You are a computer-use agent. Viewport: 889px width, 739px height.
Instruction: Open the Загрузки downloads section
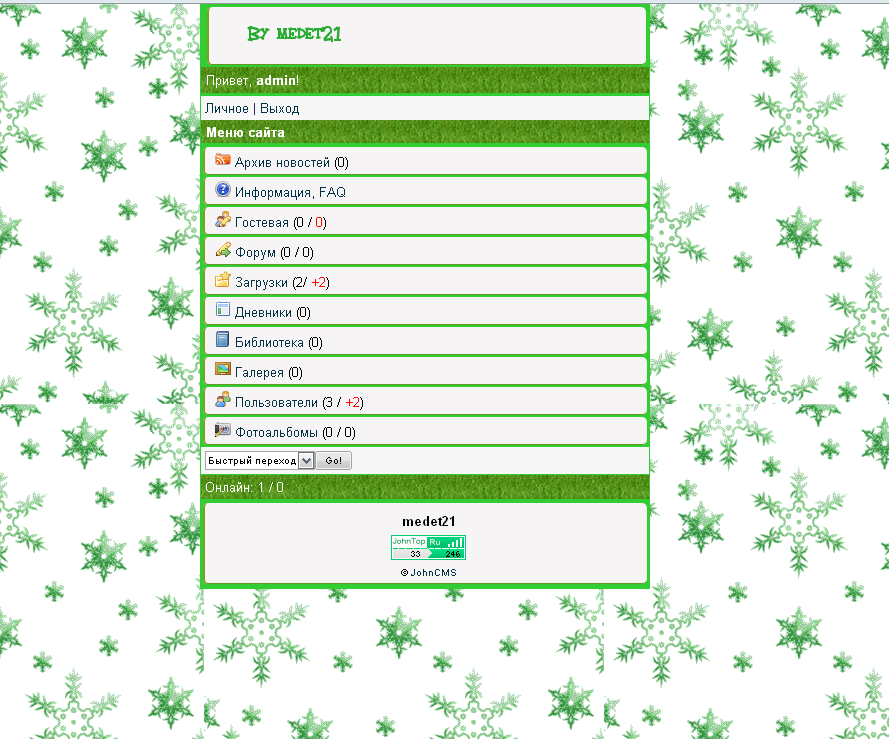coord(261,282)
